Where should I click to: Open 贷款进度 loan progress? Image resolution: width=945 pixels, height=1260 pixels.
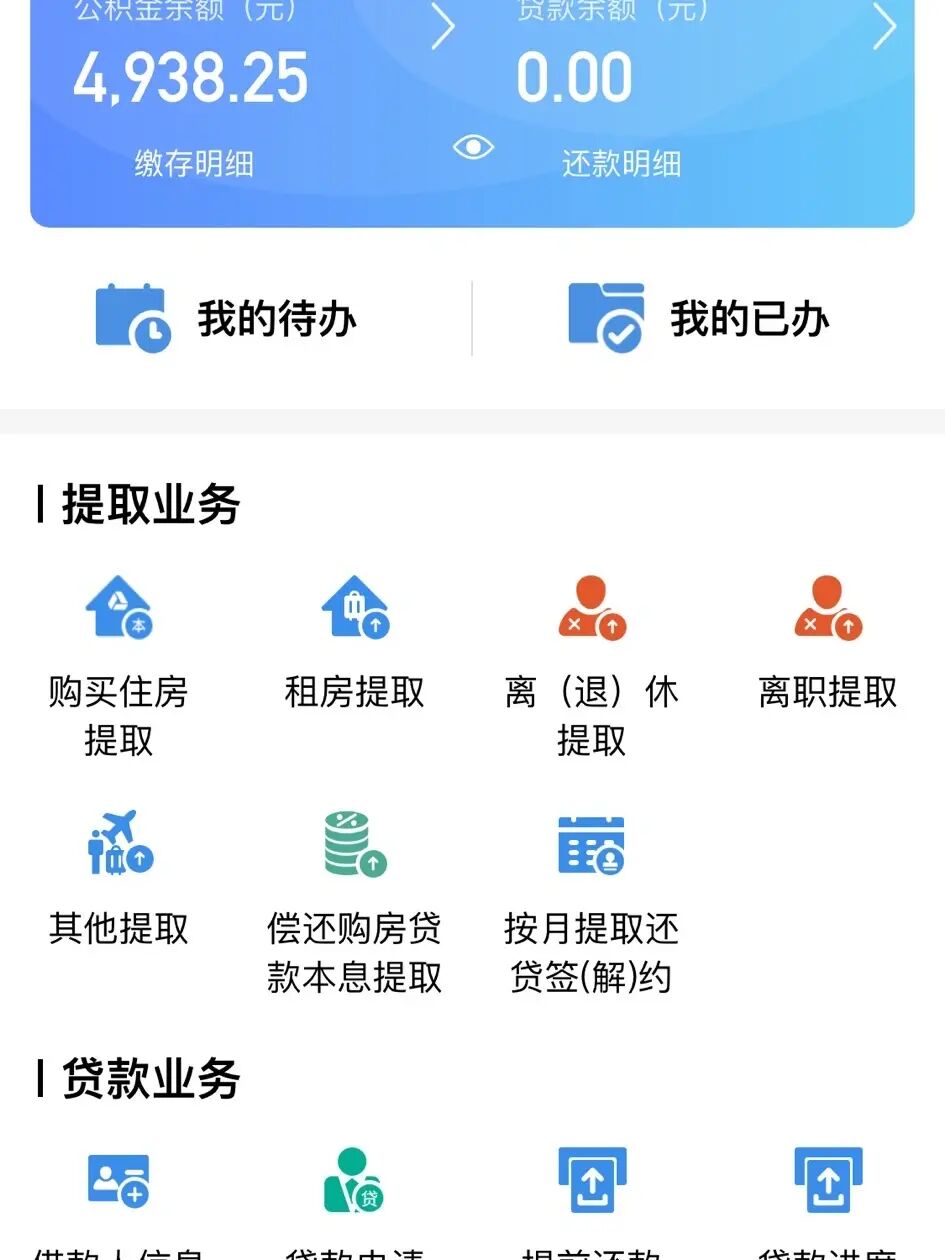(x=829, y=1185)
